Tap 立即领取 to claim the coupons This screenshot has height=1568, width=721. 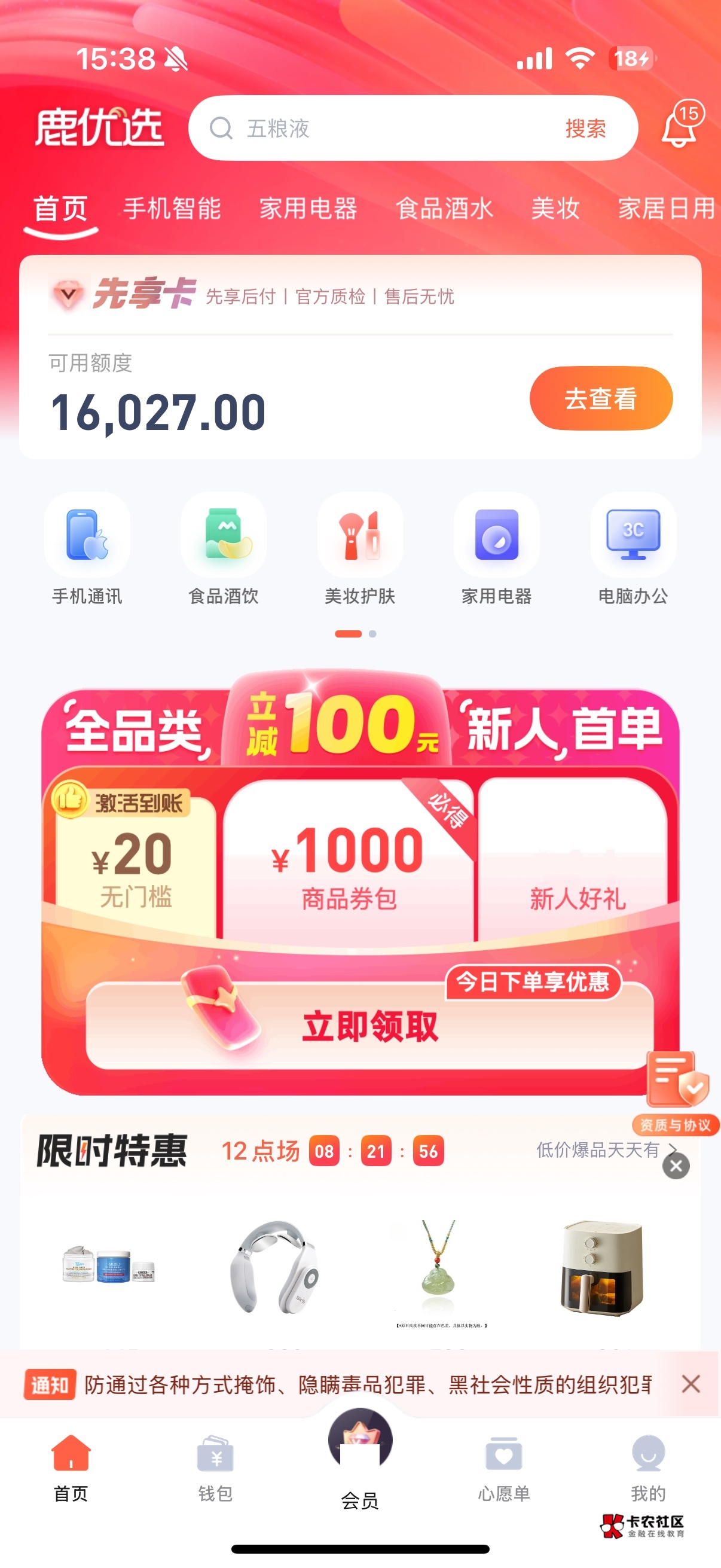point(369,1026)
